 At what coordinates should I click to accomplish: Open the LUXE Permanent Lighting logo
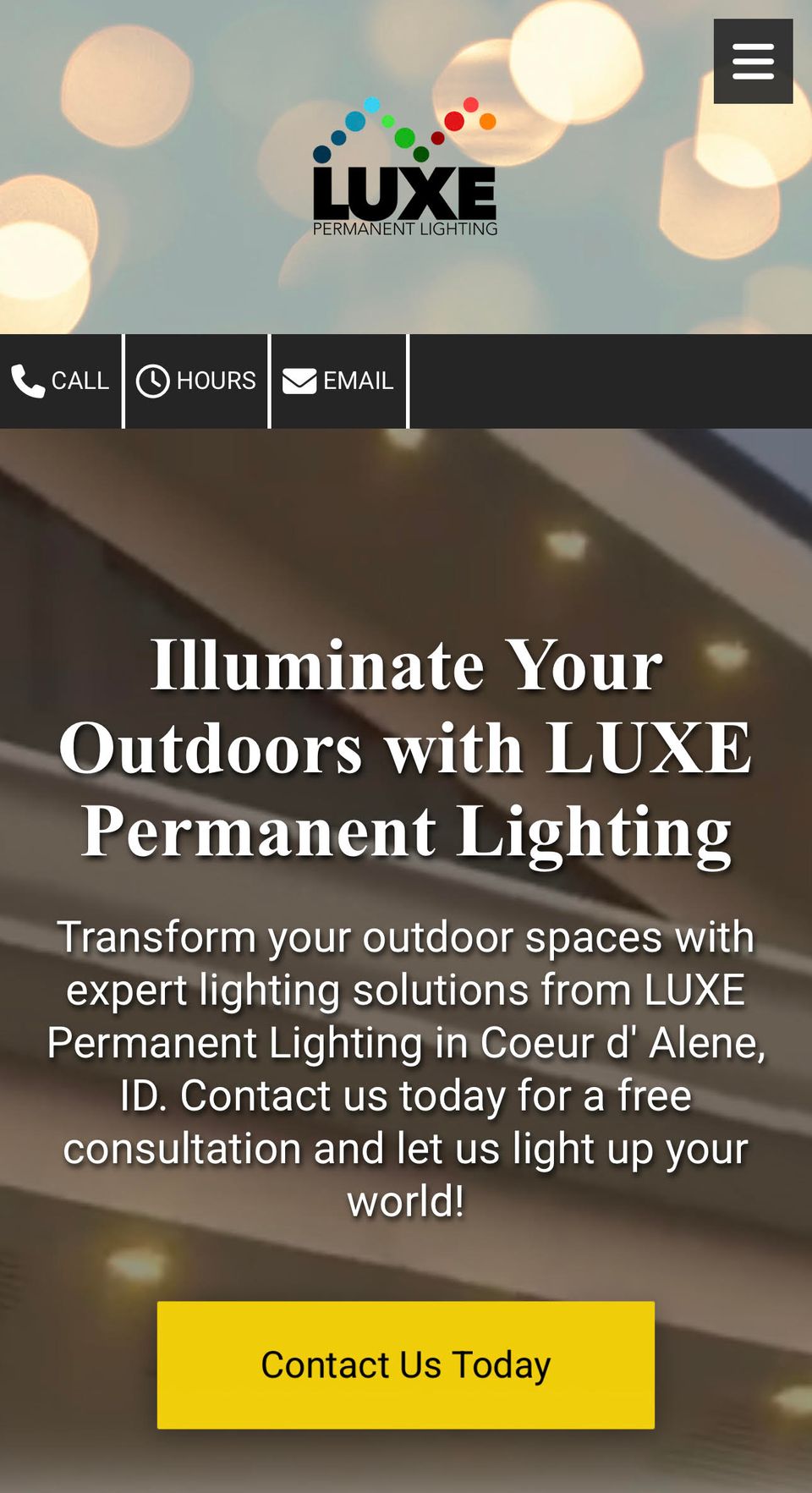tap(405, 167)
